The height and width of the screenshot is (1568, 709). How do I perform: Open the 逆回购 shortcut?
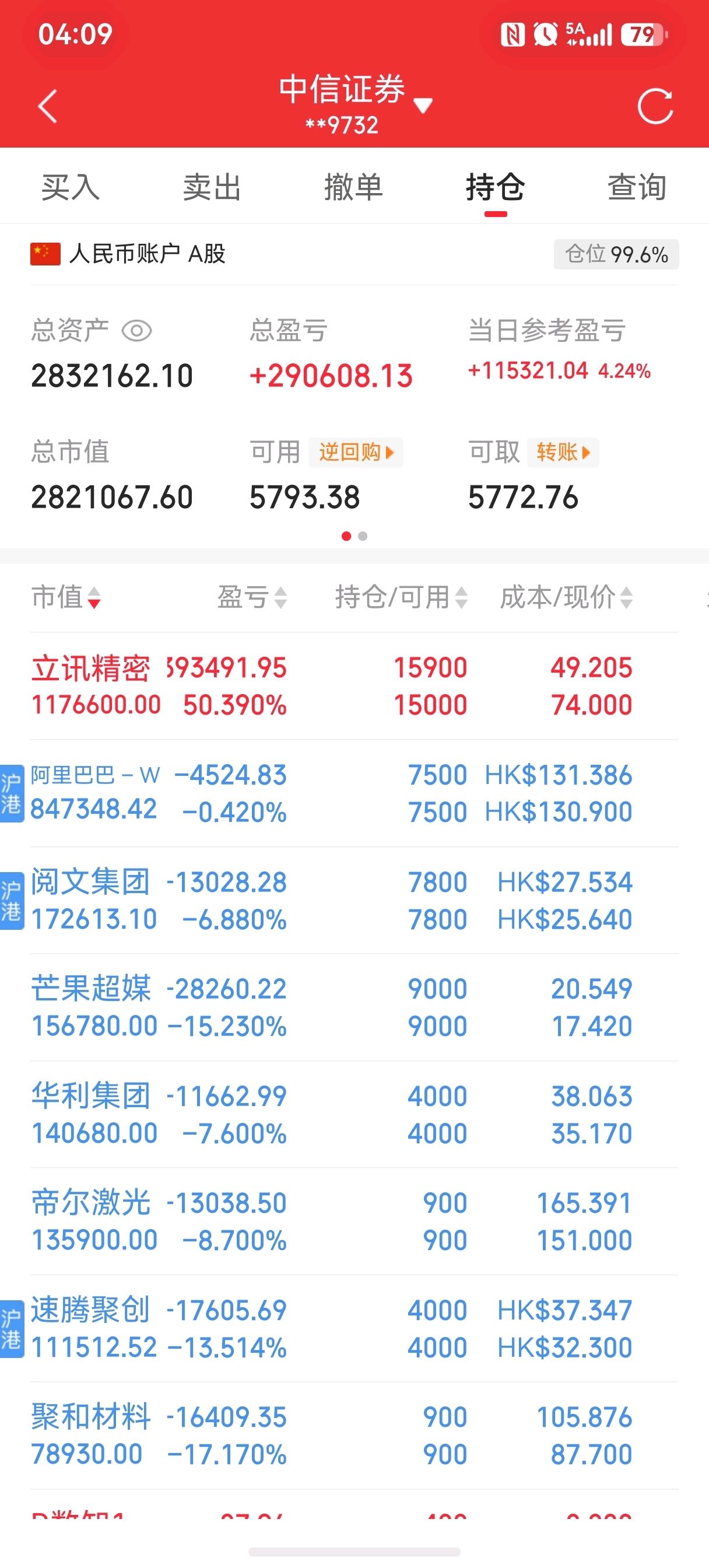pyautogui.click(x=356, y=452)
